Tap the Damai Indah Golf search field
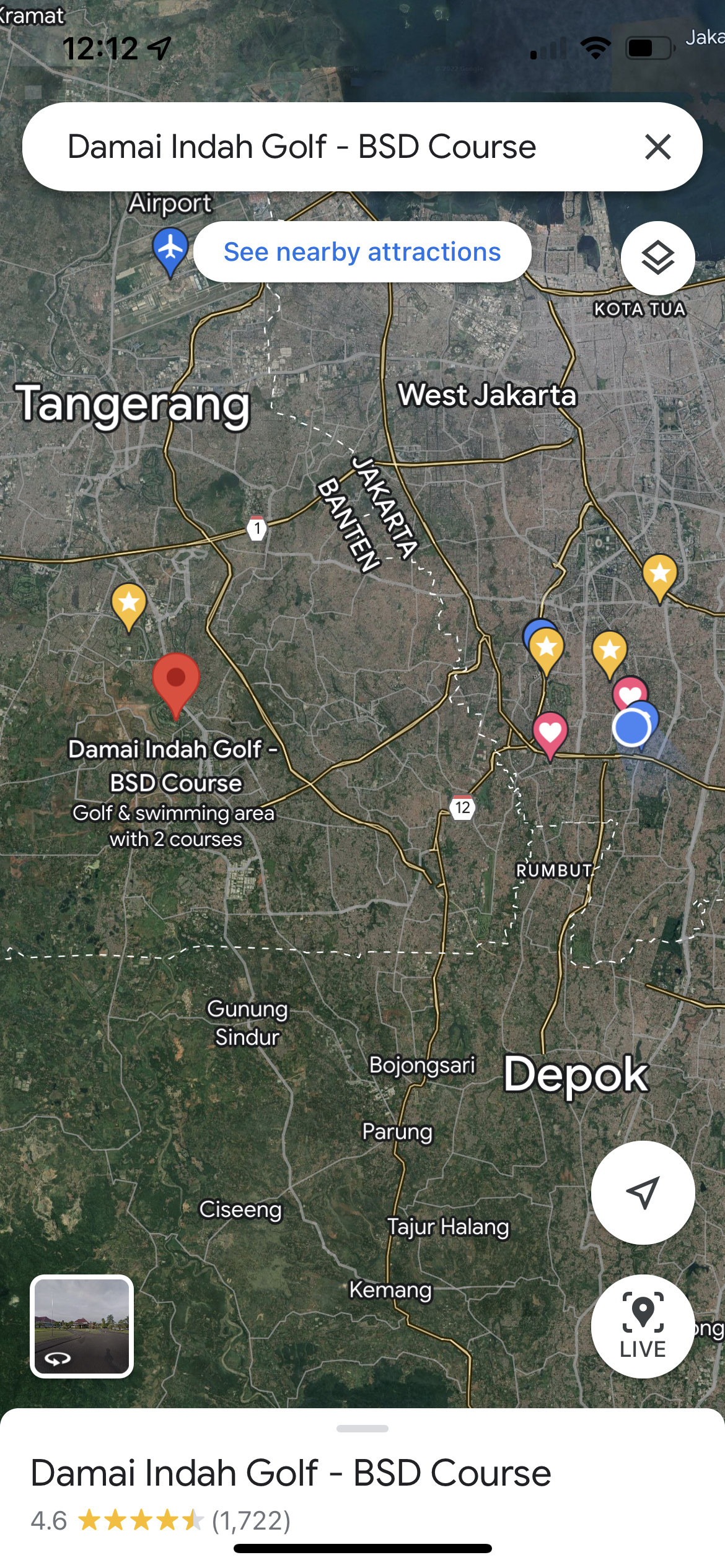The width and height of the screenshot is (725, 1568). coord(301,147)
